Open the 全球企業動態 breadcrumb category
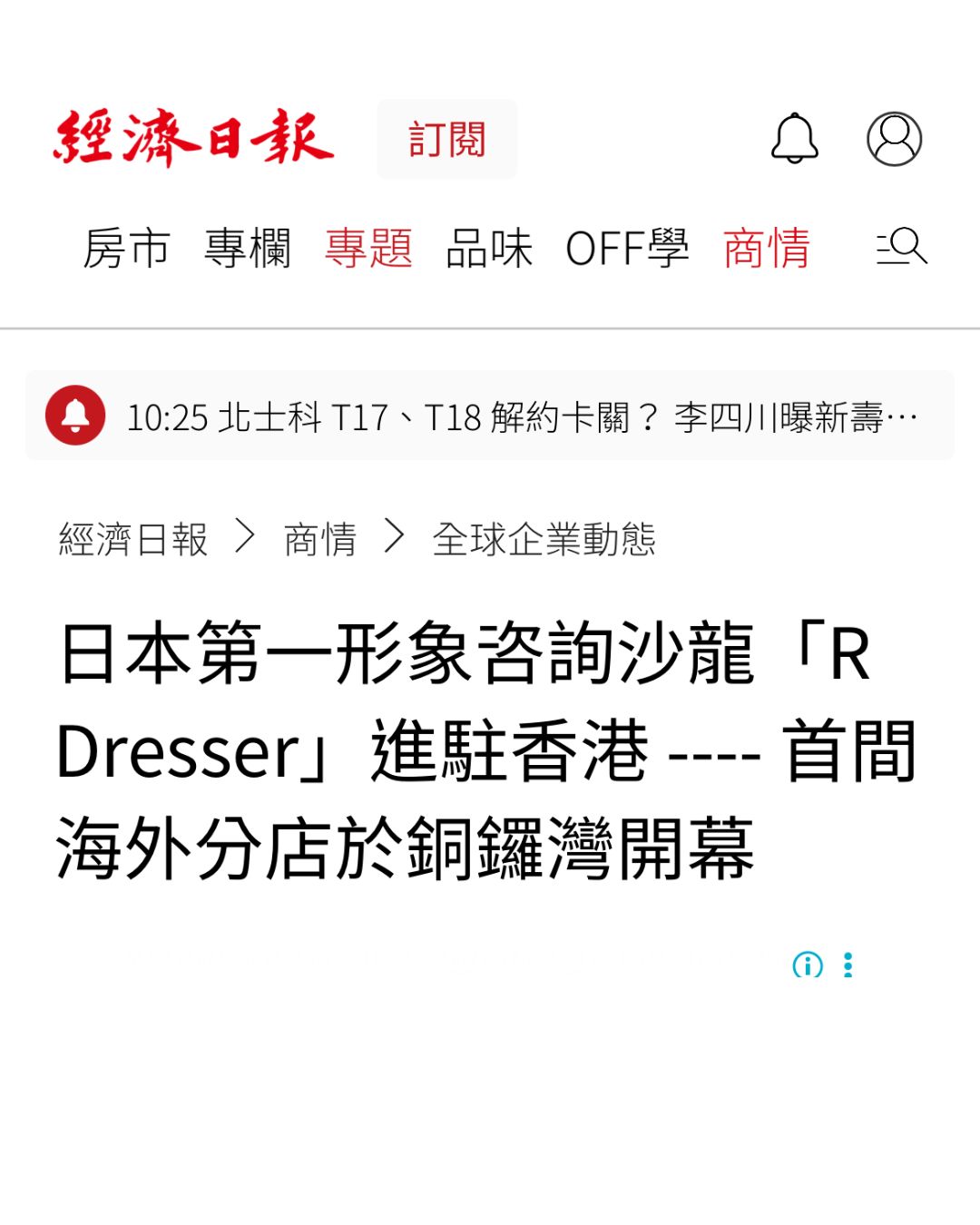Viewport: 980px width, 1225px height. pyautogui.click(x=544, y=539)
